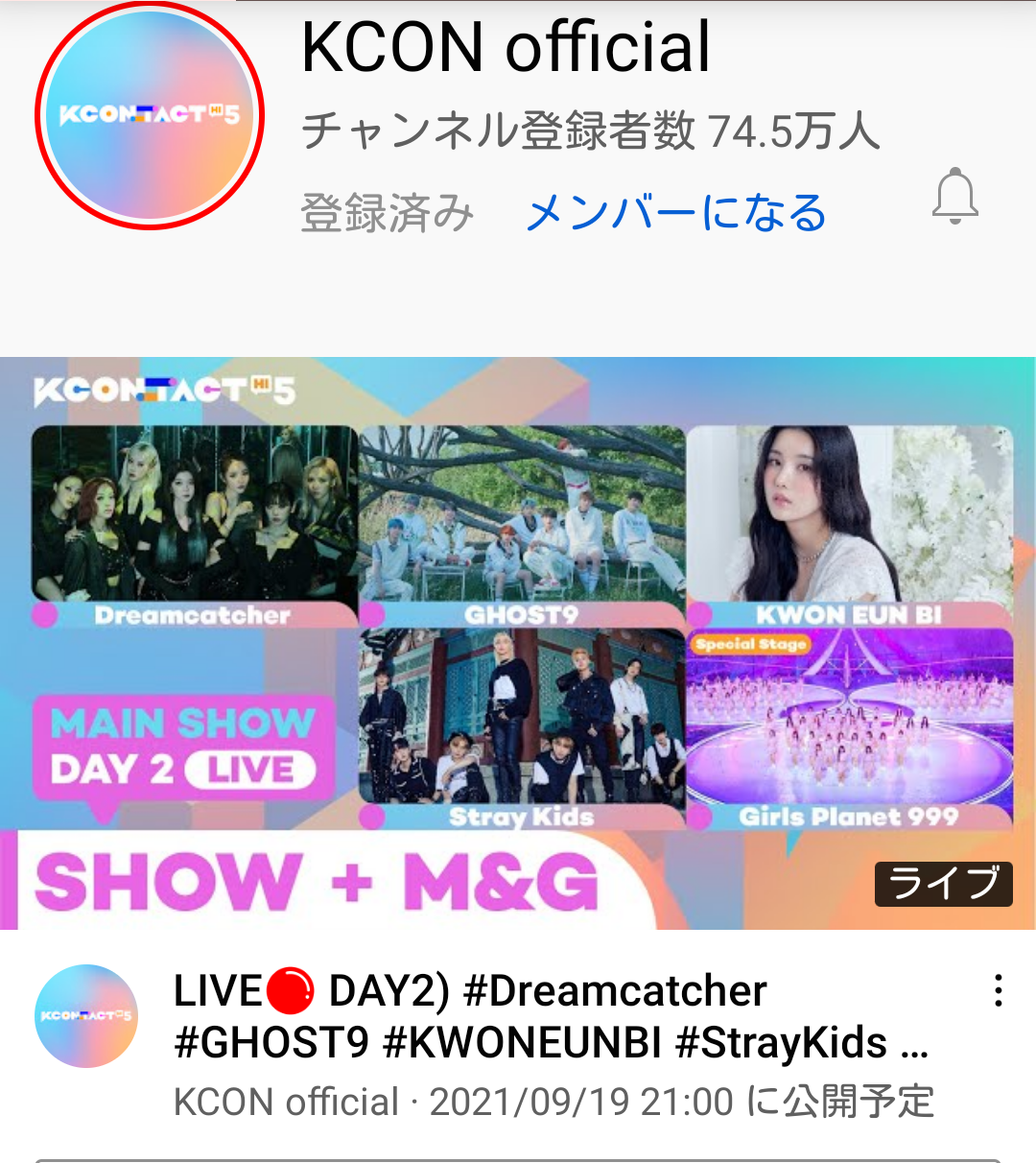Image resolution: width=1036 pixels, height=1163 pixels.
Task: Open the KCON official channel avatar
Action: [150, 115]
